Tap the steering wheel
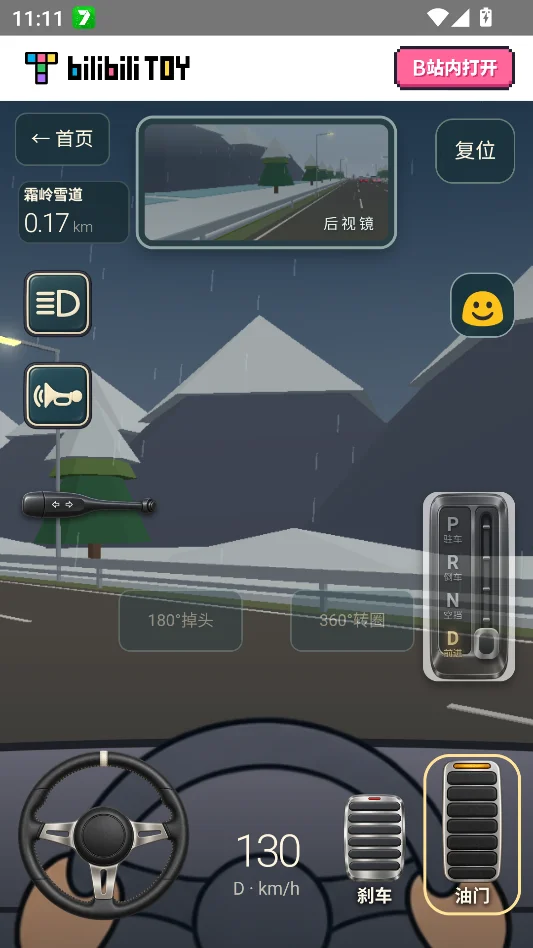This screenshot has width=533, height=948. click(x=103, y=834)
